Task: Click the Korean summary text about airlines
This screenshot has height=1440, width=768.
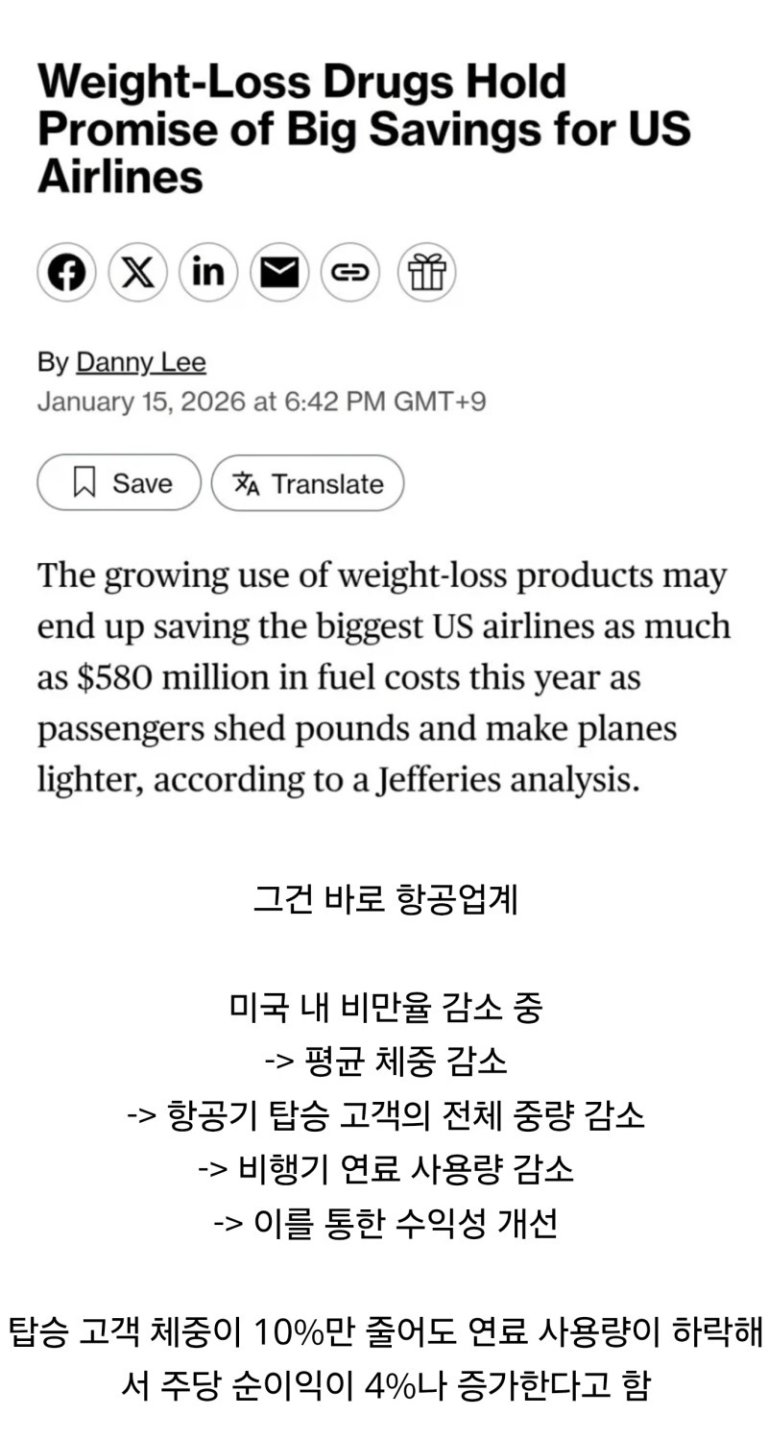Action: pos(384,899)
